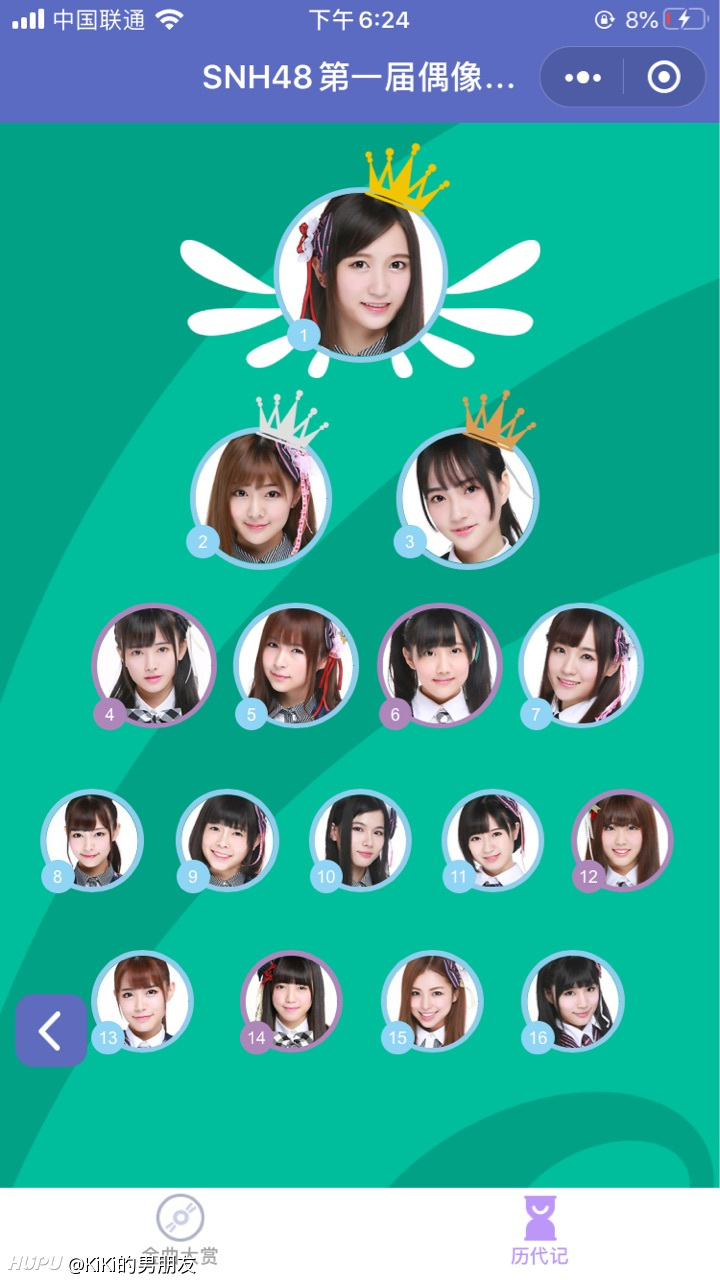Tap the avatar ranked number 8
Screen dimensions: 720x1280
click(x=92, y=841)
